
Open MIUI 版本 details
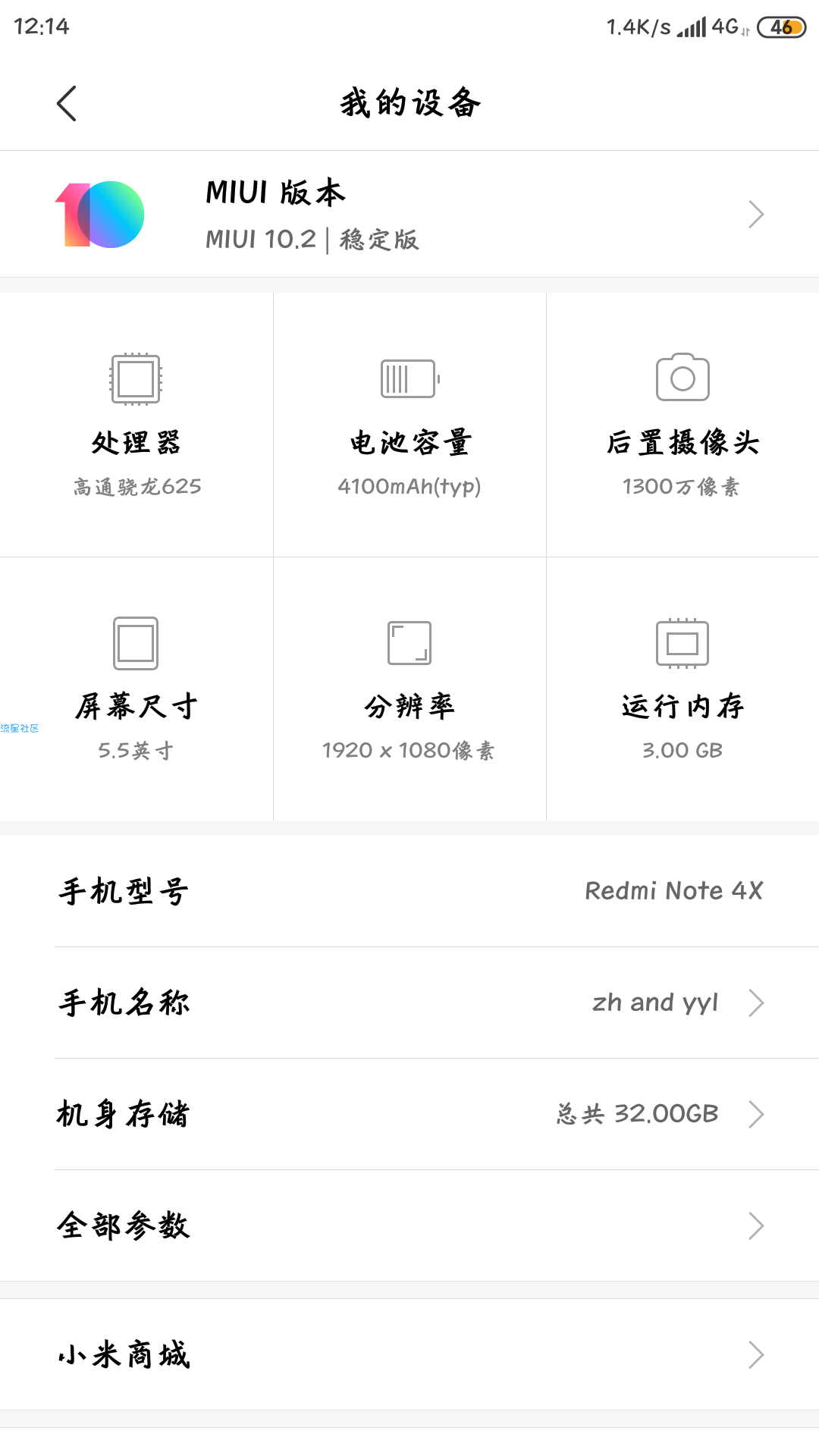(x=409, y=214)
